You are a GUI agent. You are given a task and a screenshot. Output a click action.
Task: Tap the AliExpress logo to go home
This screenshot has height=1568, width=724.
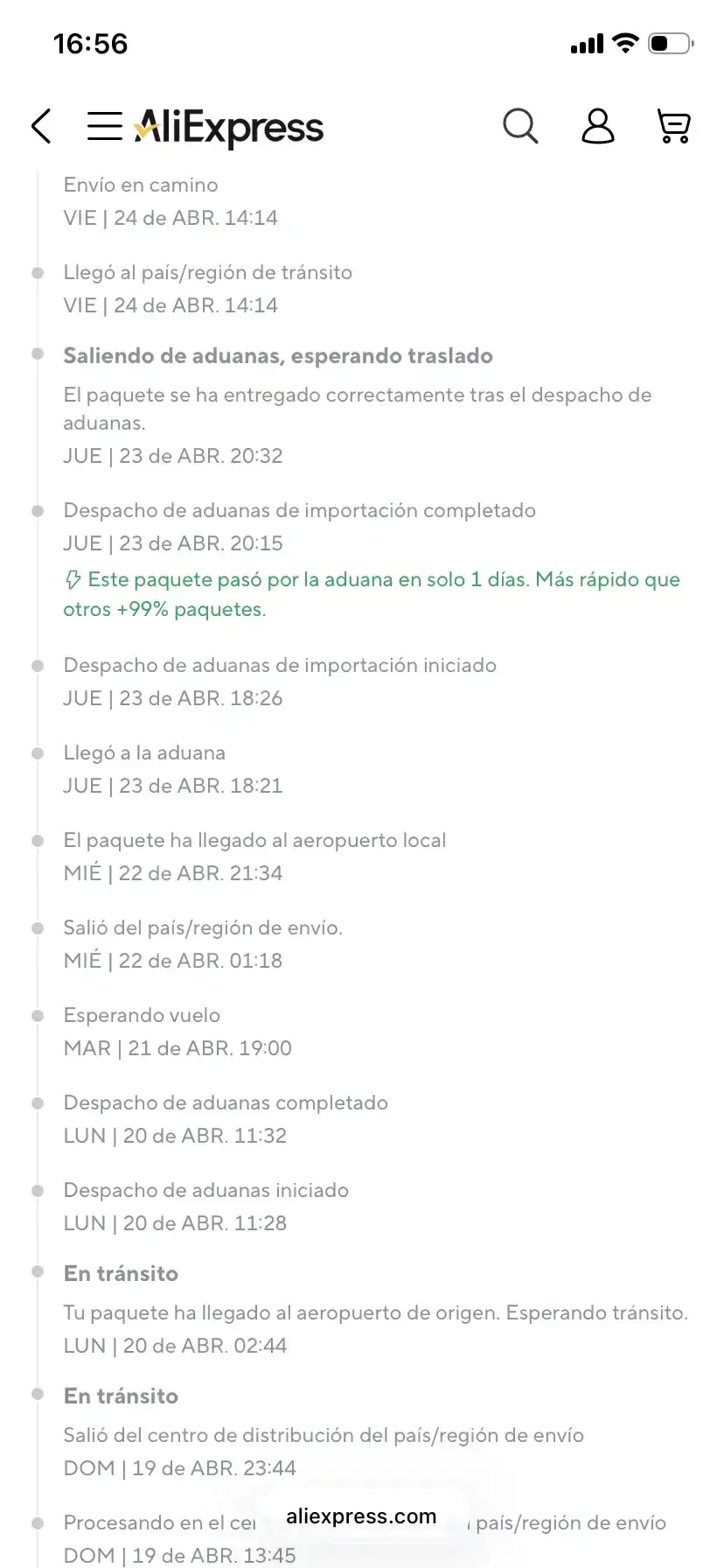coord(228,128)
